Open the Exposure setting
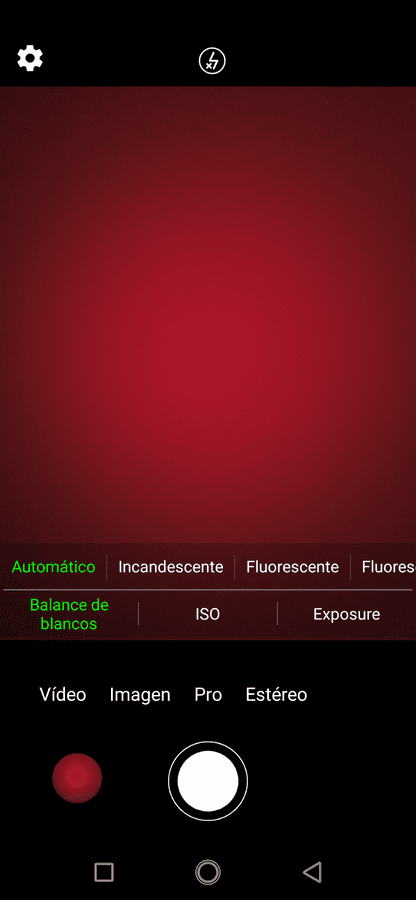 347,614
